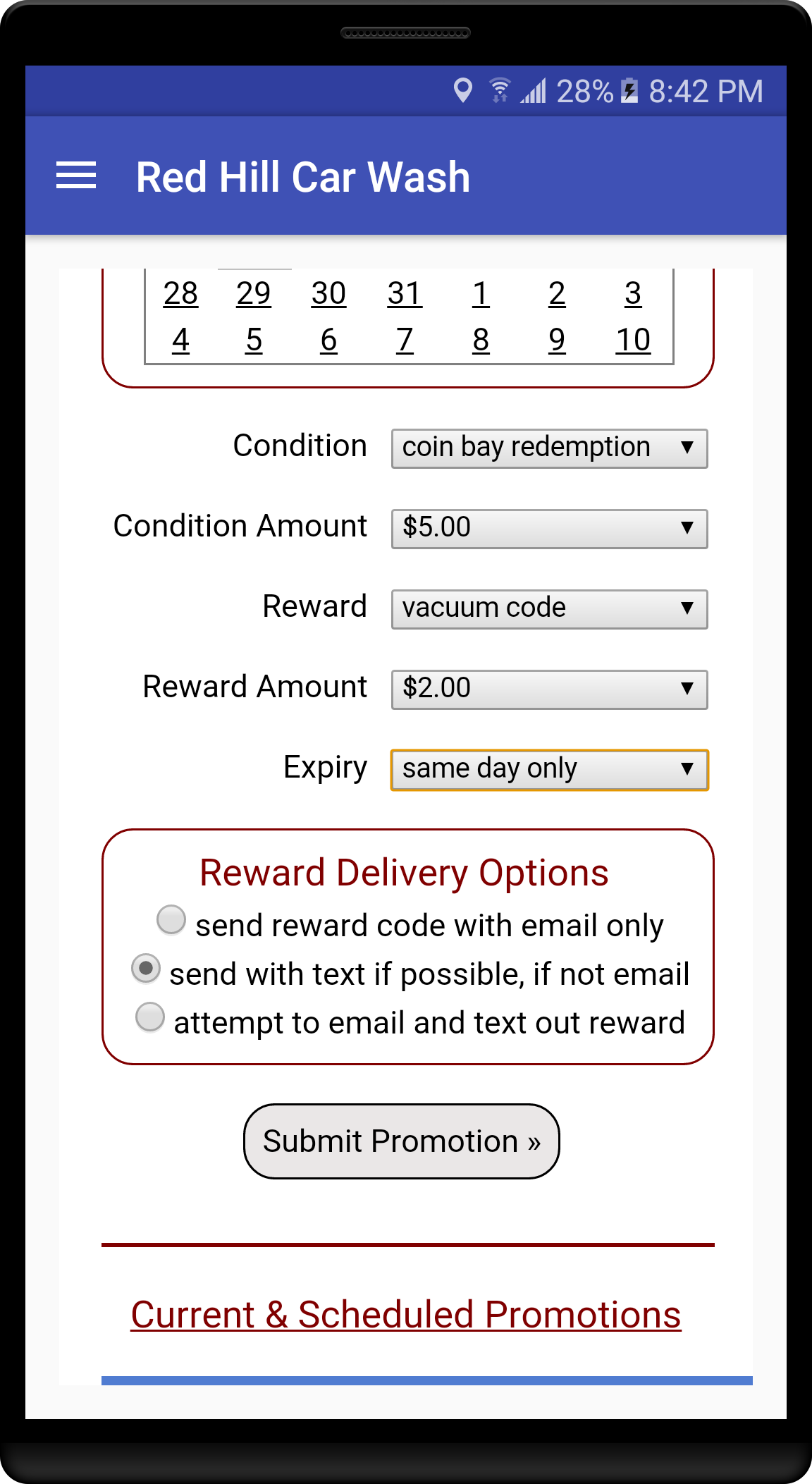Expand the Condition dropdown
The image size is (812, 1484).
coord(549,448)
